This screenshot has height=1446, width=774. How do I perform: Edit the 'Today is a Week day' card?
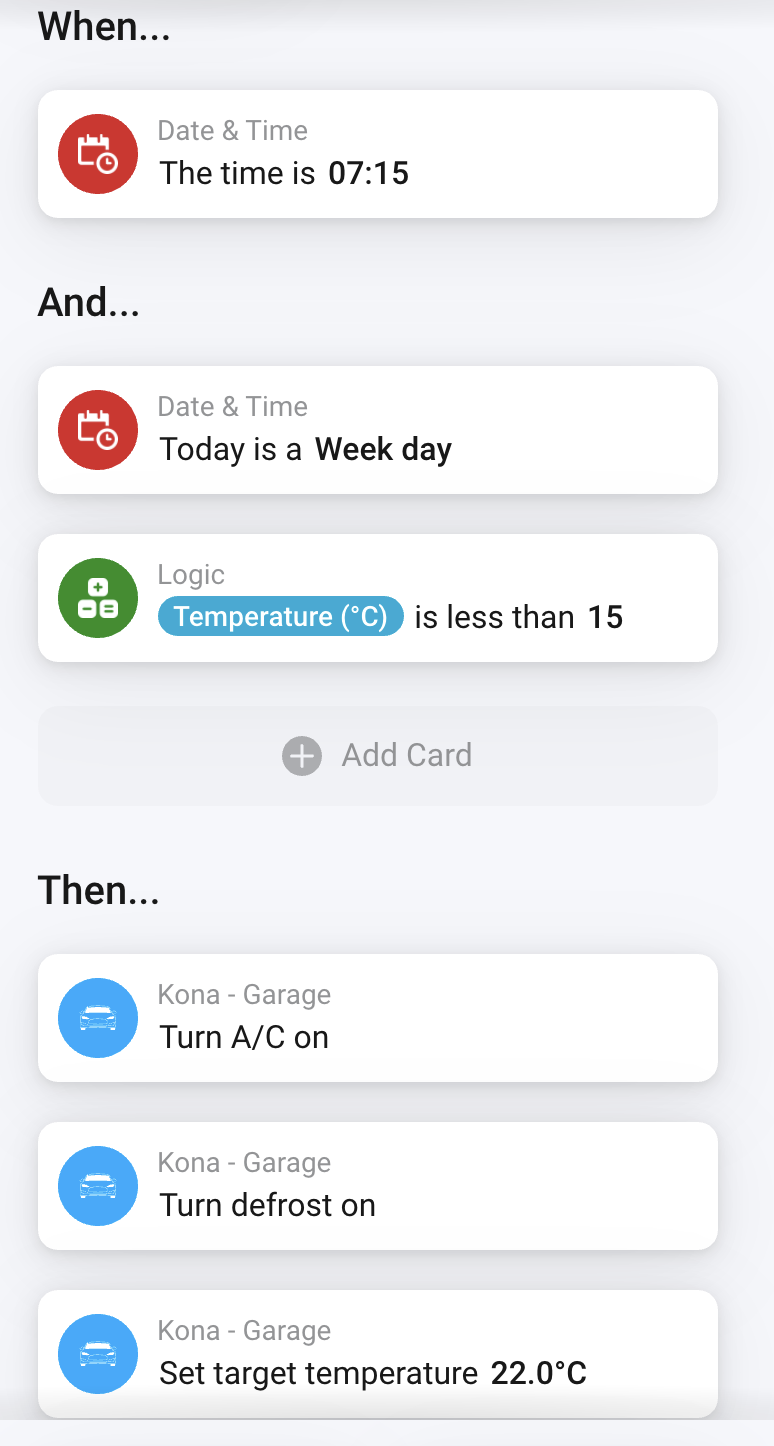pyautogui.click(x=377, y=430)
